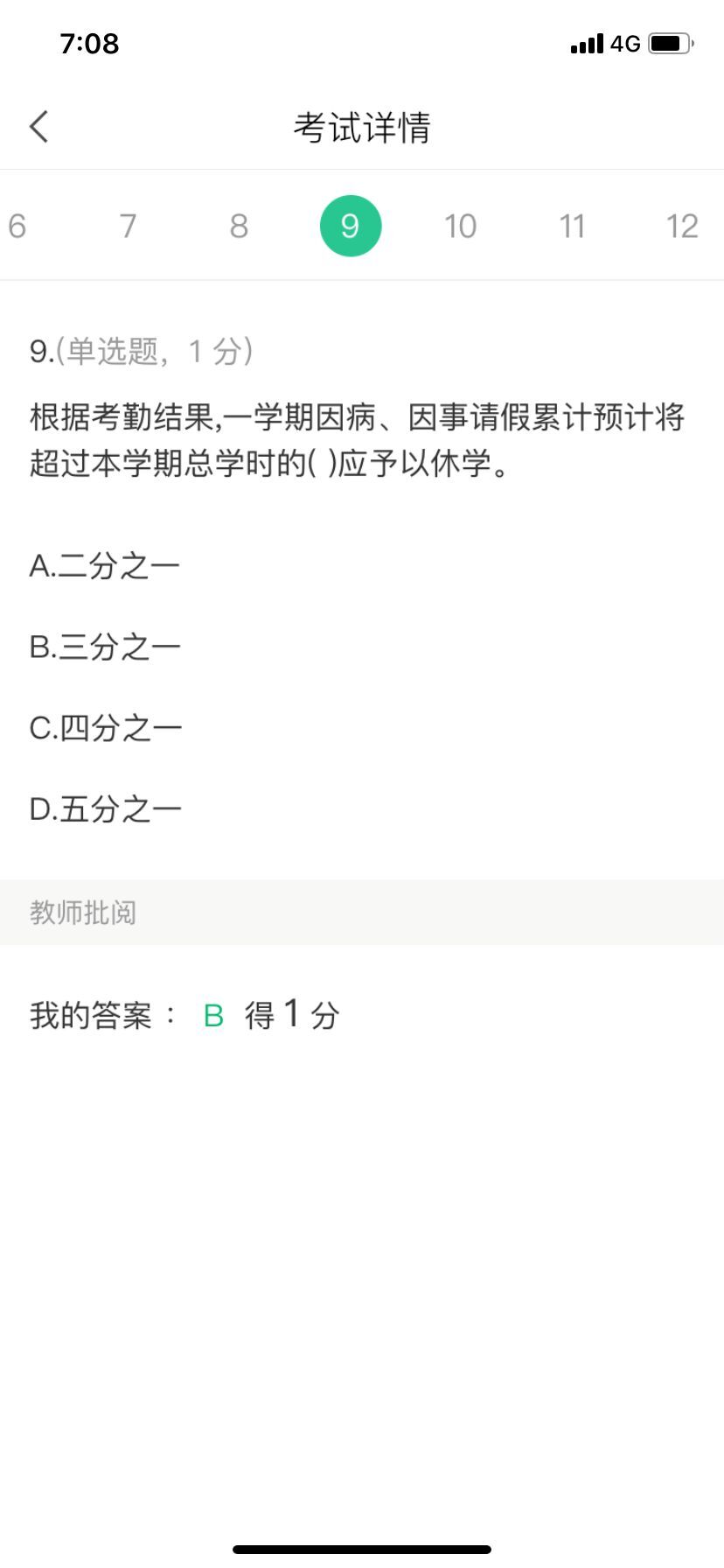Viewport: 724px width, 1568px height.
Task: Switch to question 7
Action: coord(129,227)
